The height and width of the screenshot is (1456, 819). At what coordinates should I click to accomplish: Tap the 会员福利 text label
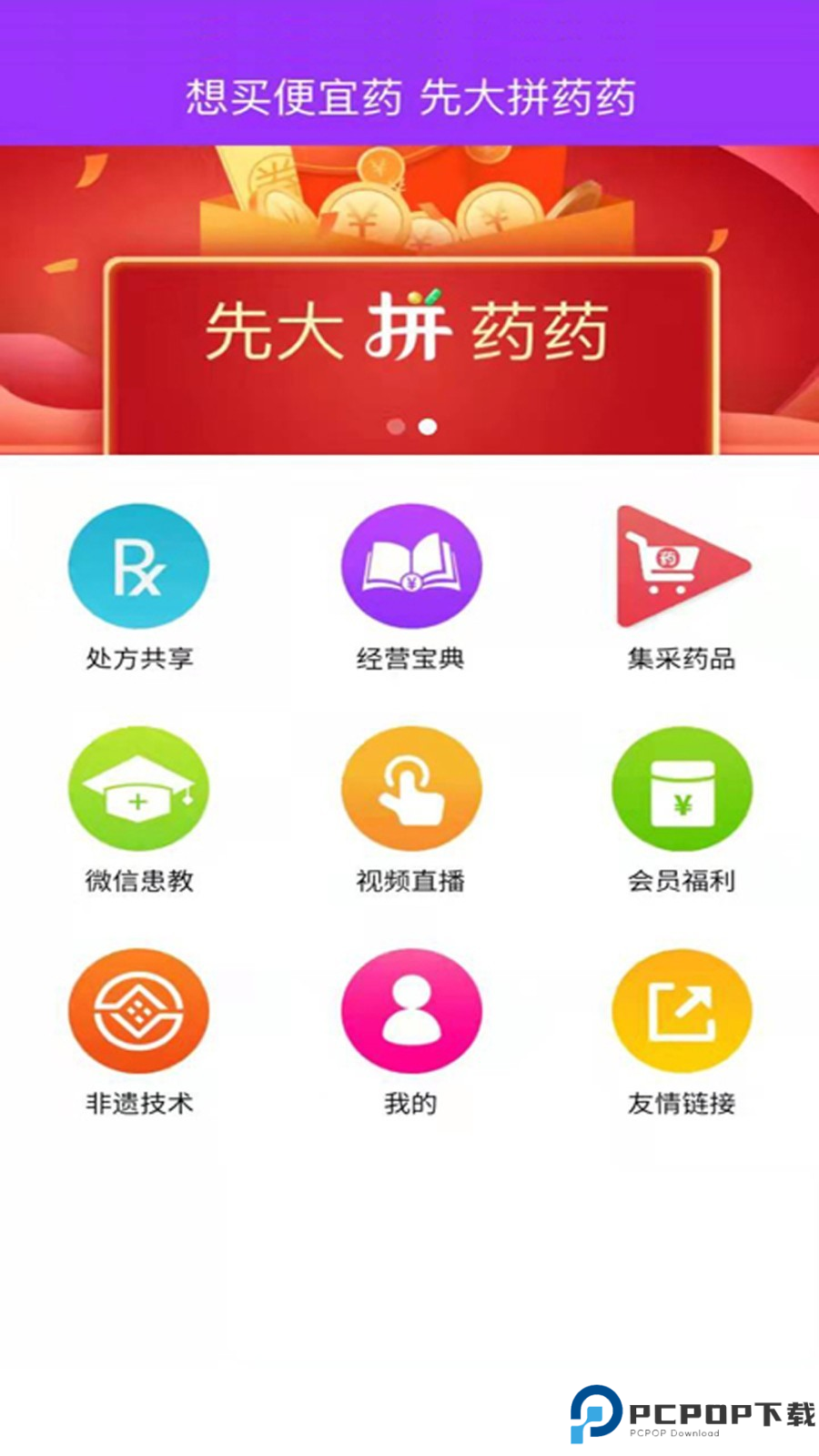(682, 881)
